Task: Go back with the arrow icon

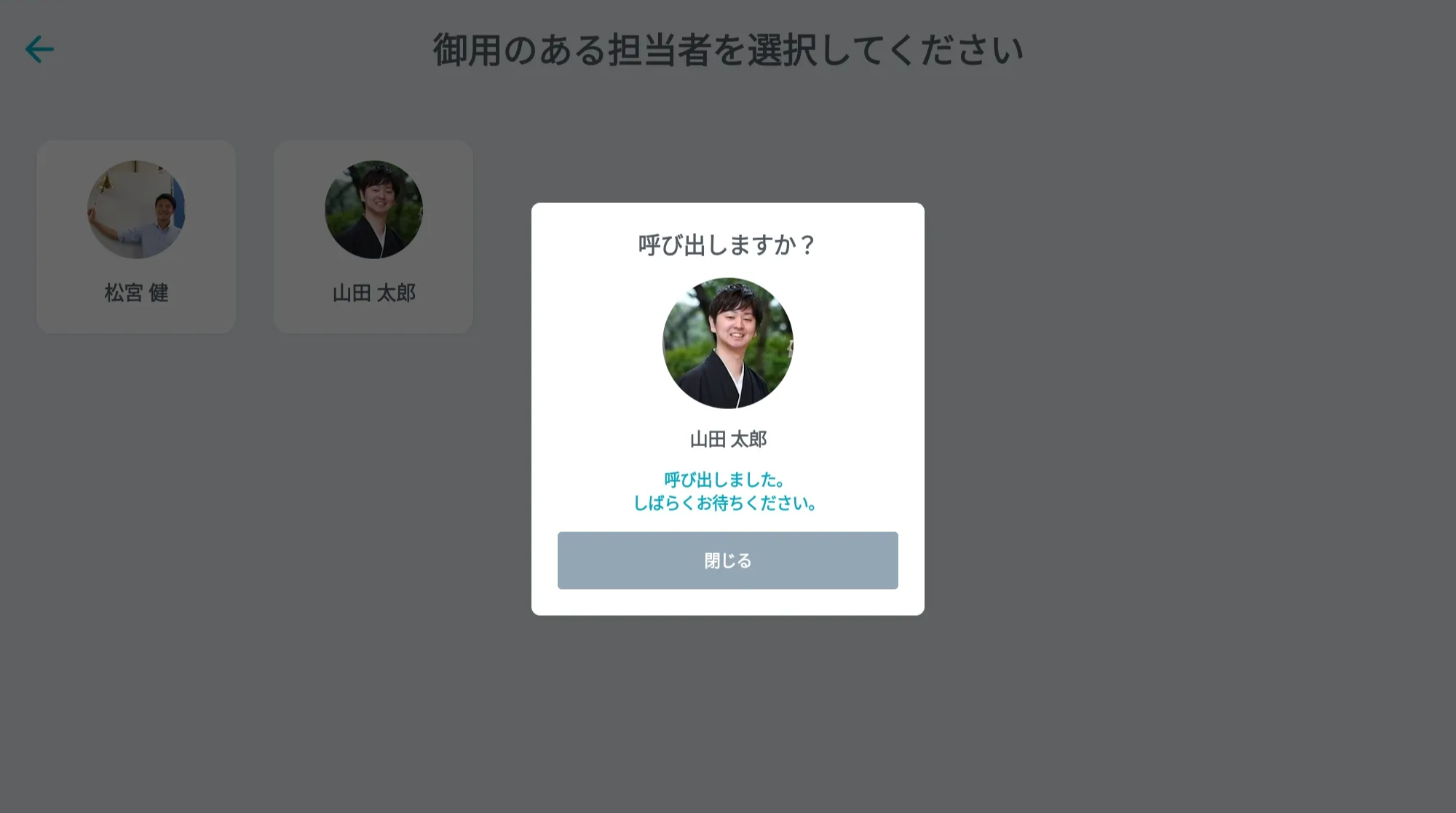Action: point(39,49)
